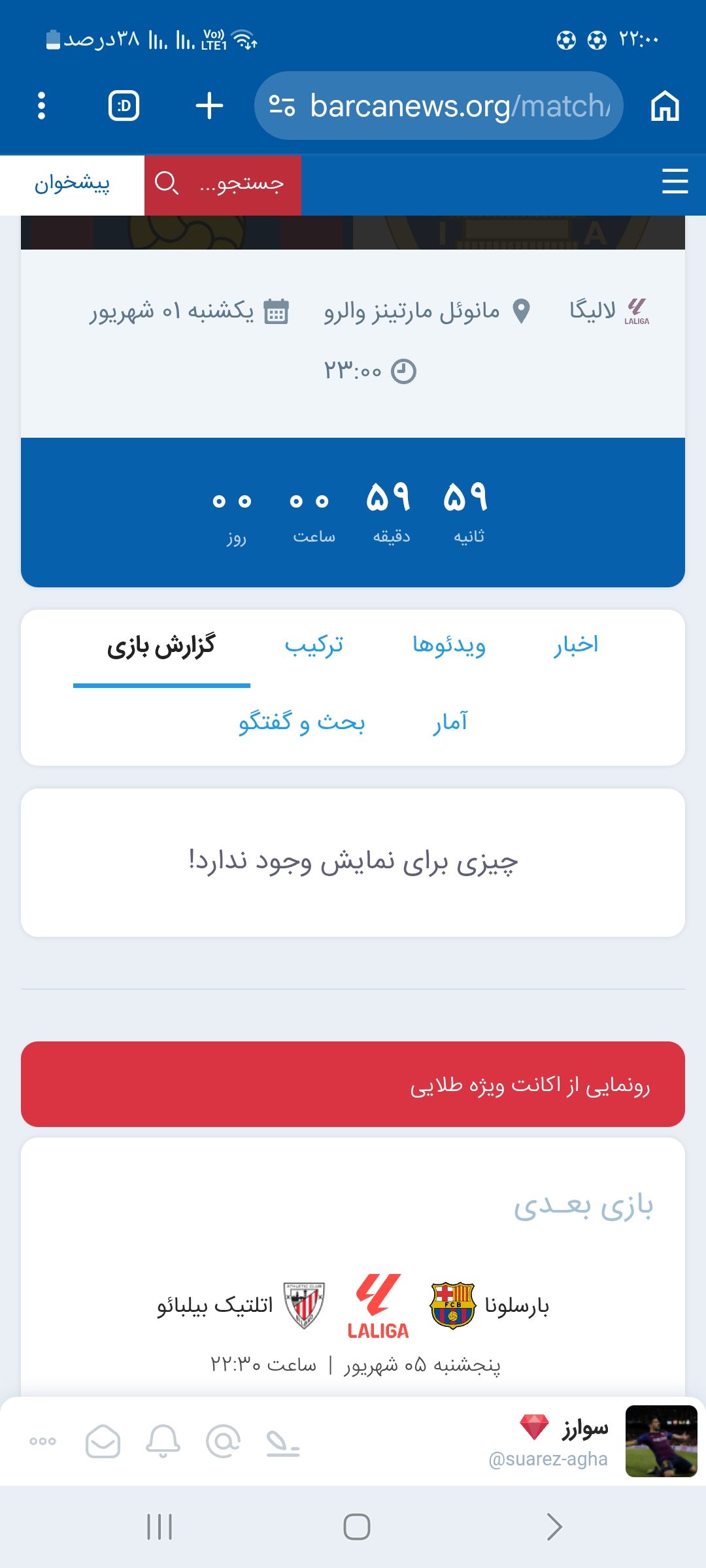Open the mentions @ icon
Viewport: 706px width, 1568px height.
223,1441
